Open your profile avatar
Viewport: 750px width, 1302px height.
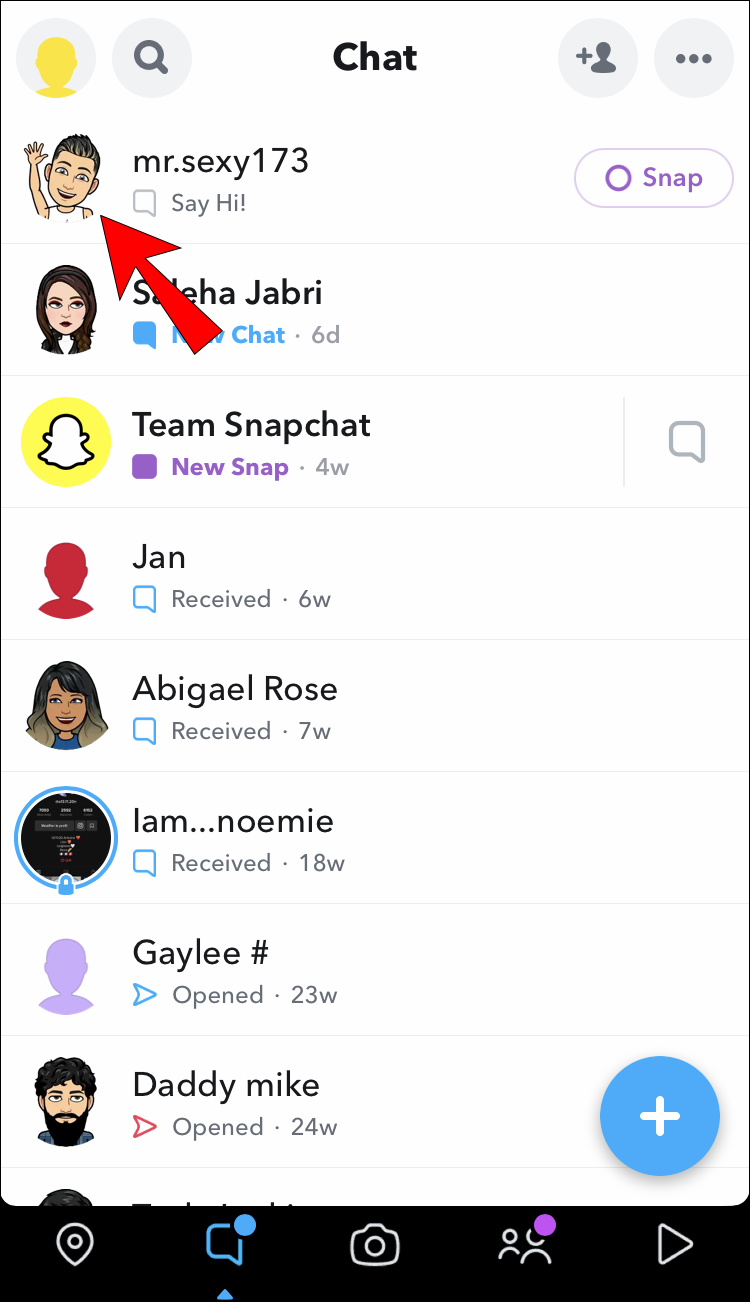click(x=56, y=59)
